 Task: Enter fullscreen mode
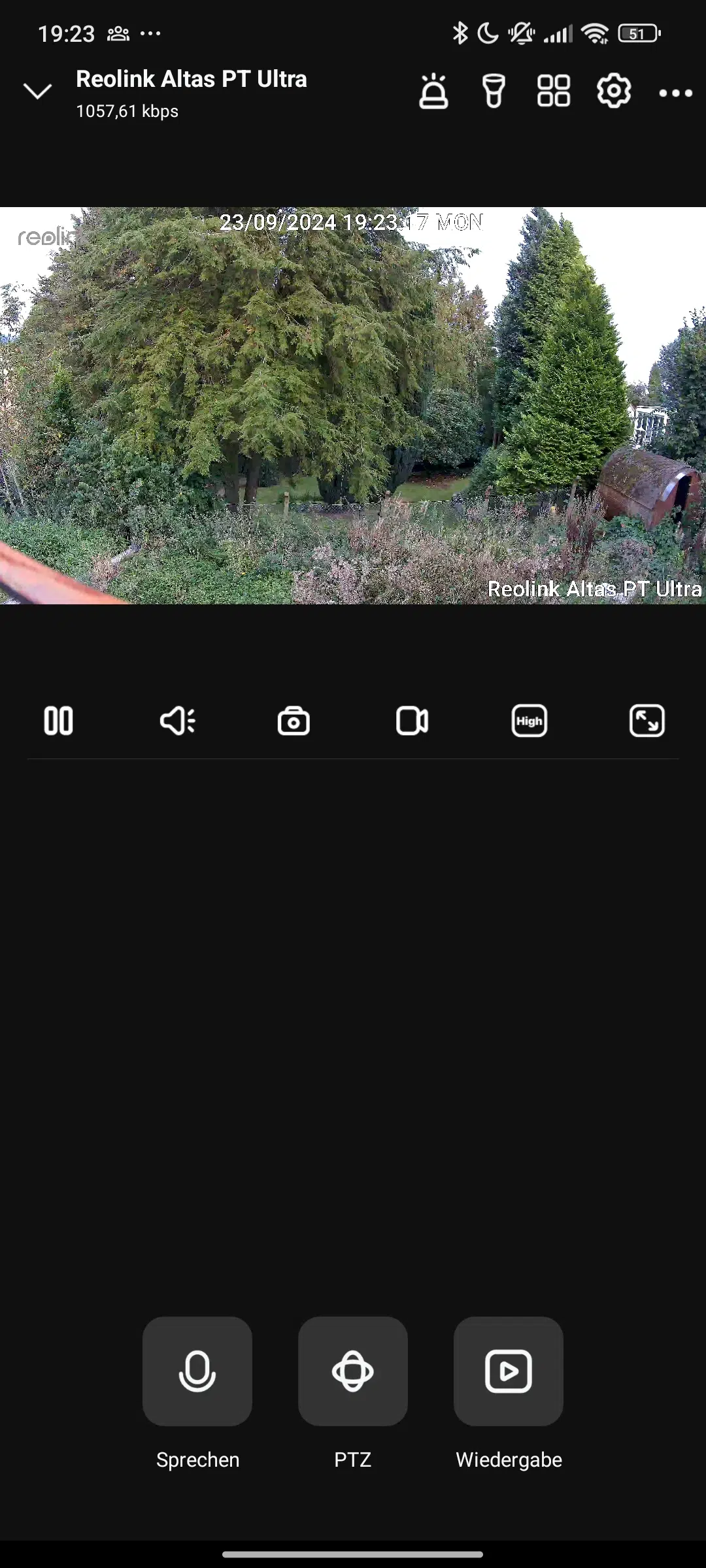(647, 721)
